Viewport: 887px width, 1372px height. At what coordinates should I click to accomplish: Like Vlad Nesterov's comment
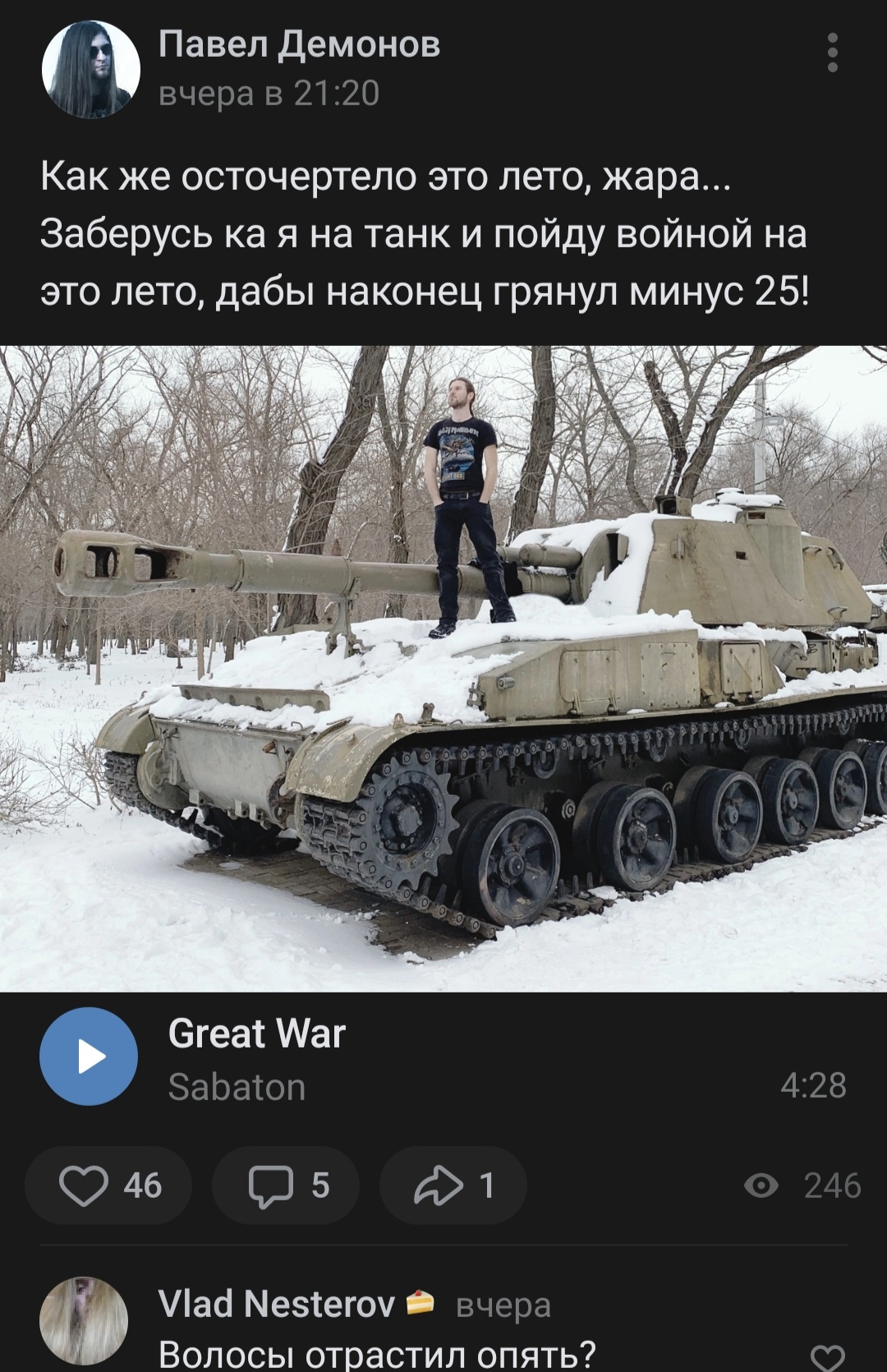[x=827, y=1356]
